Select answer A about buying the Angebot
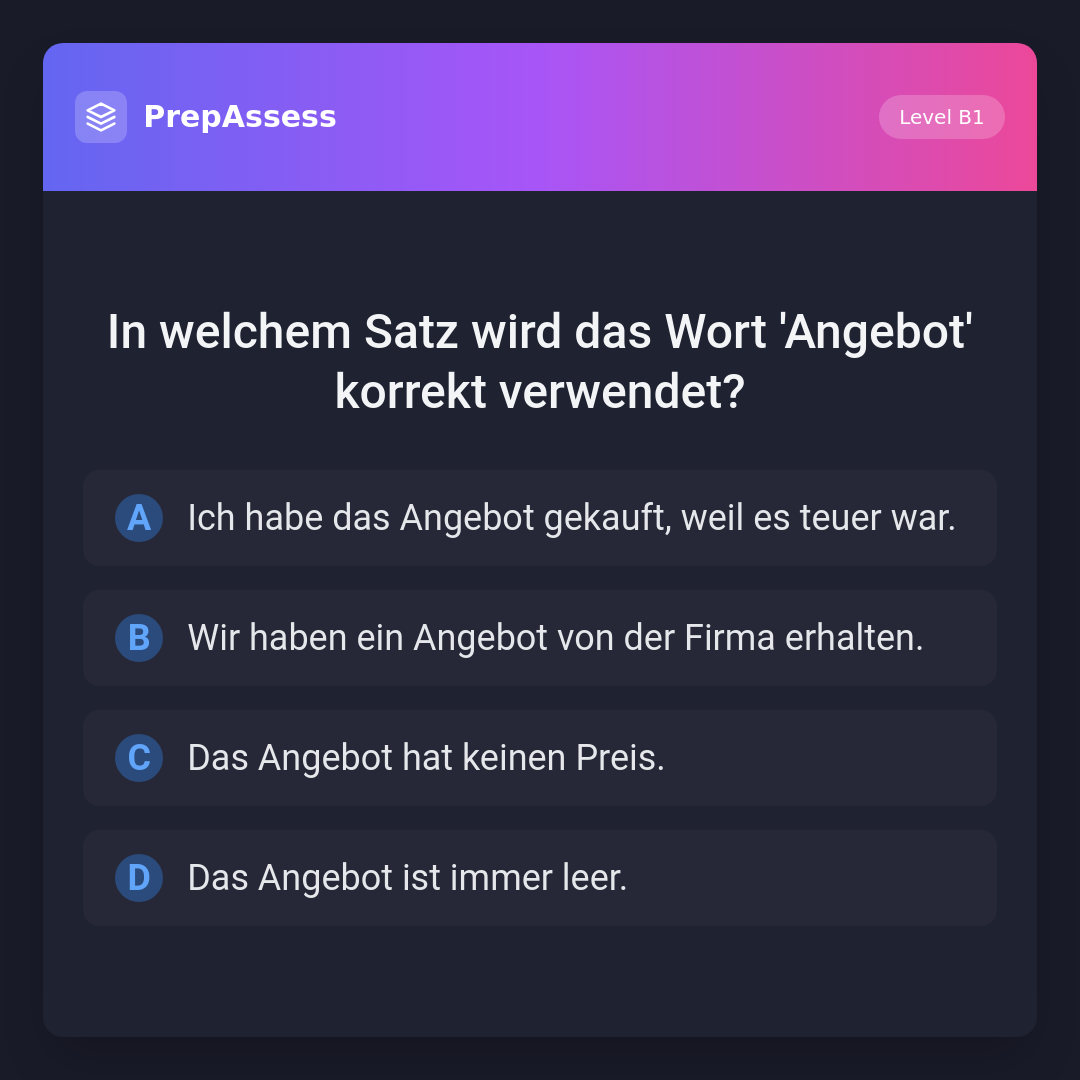 tap(539, 518)
